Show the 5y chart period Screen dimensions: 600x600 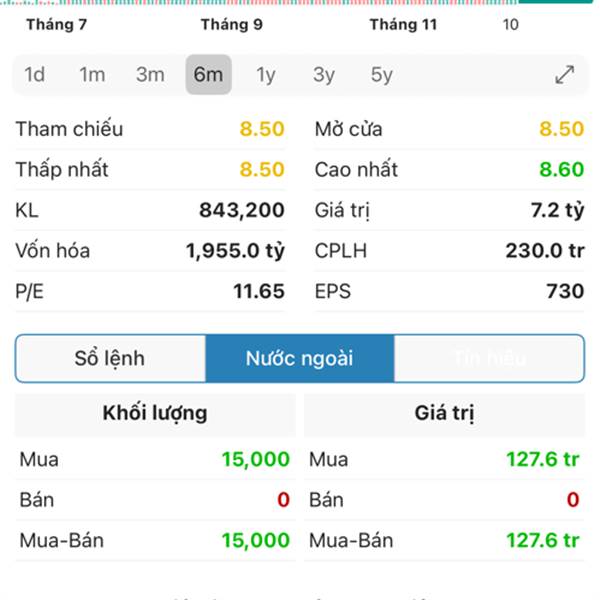click(382, 75)
